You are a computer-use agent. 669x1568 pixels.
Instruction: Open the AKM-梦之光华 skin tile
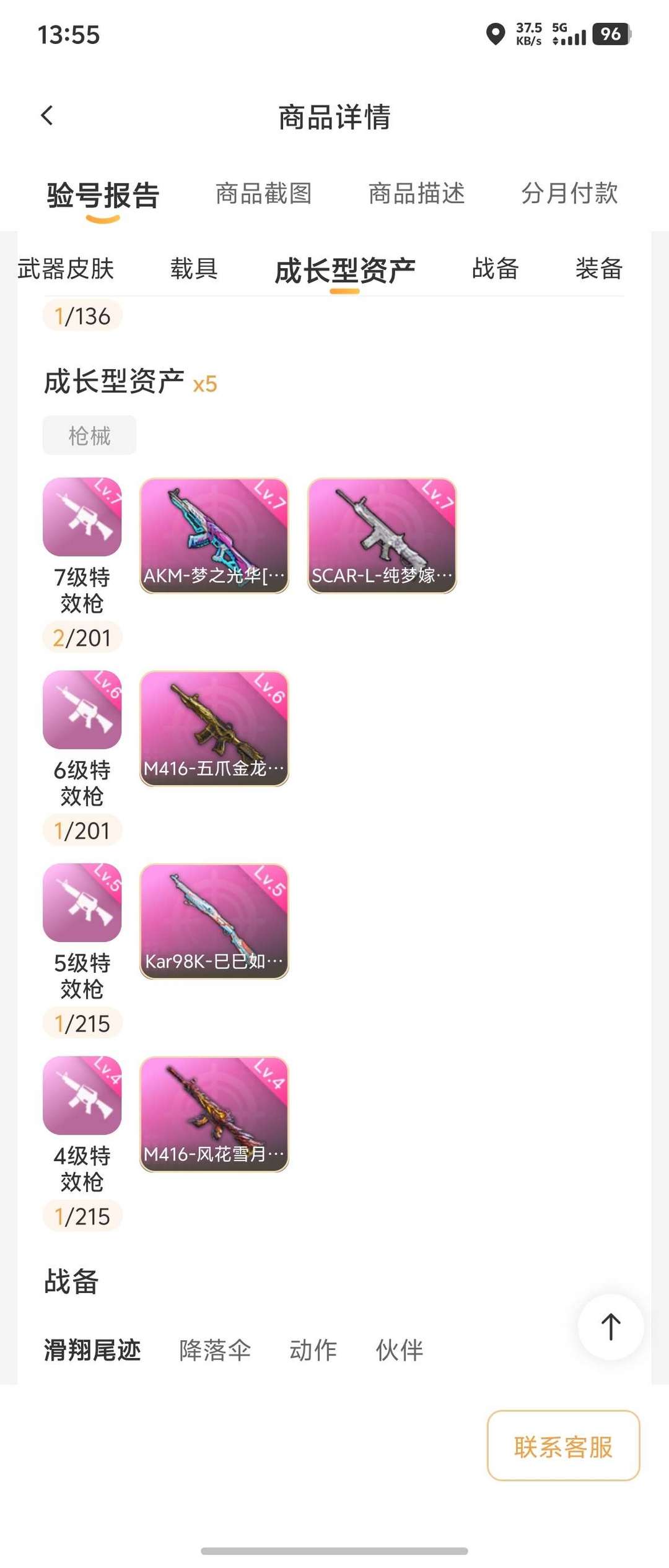214,536
